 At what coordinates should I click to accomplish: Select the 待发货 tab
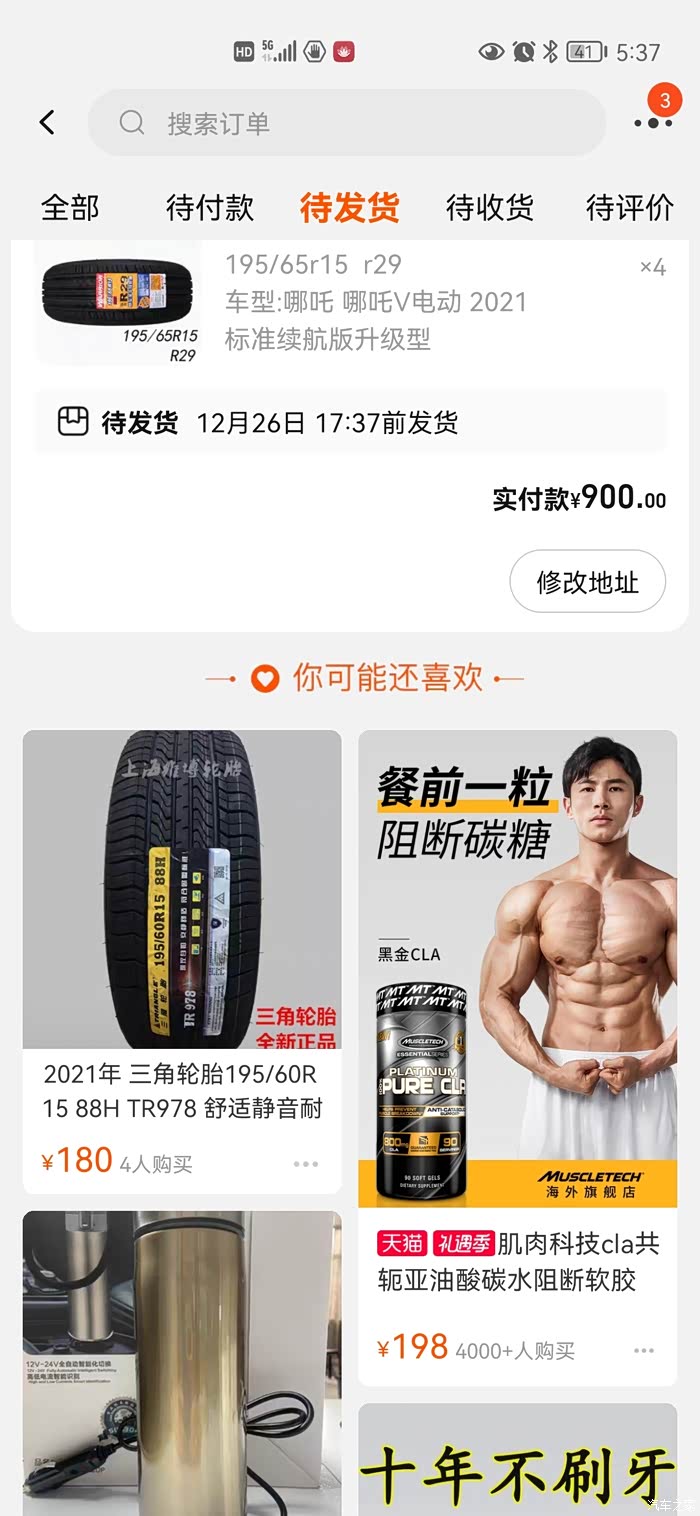(x=350, y=208)
